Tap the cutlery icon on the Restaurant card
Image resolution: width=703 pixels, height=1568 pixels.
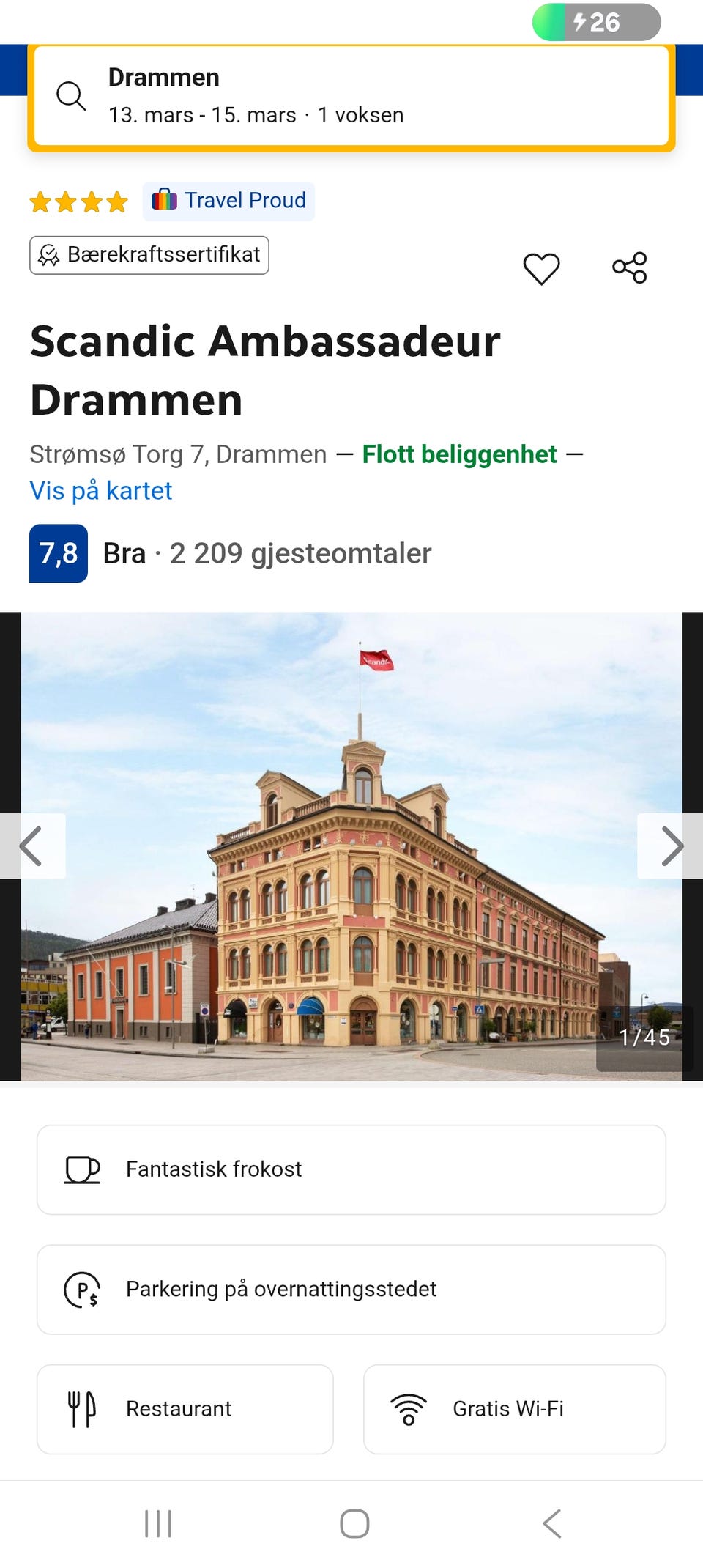[x=81, y=1408]
